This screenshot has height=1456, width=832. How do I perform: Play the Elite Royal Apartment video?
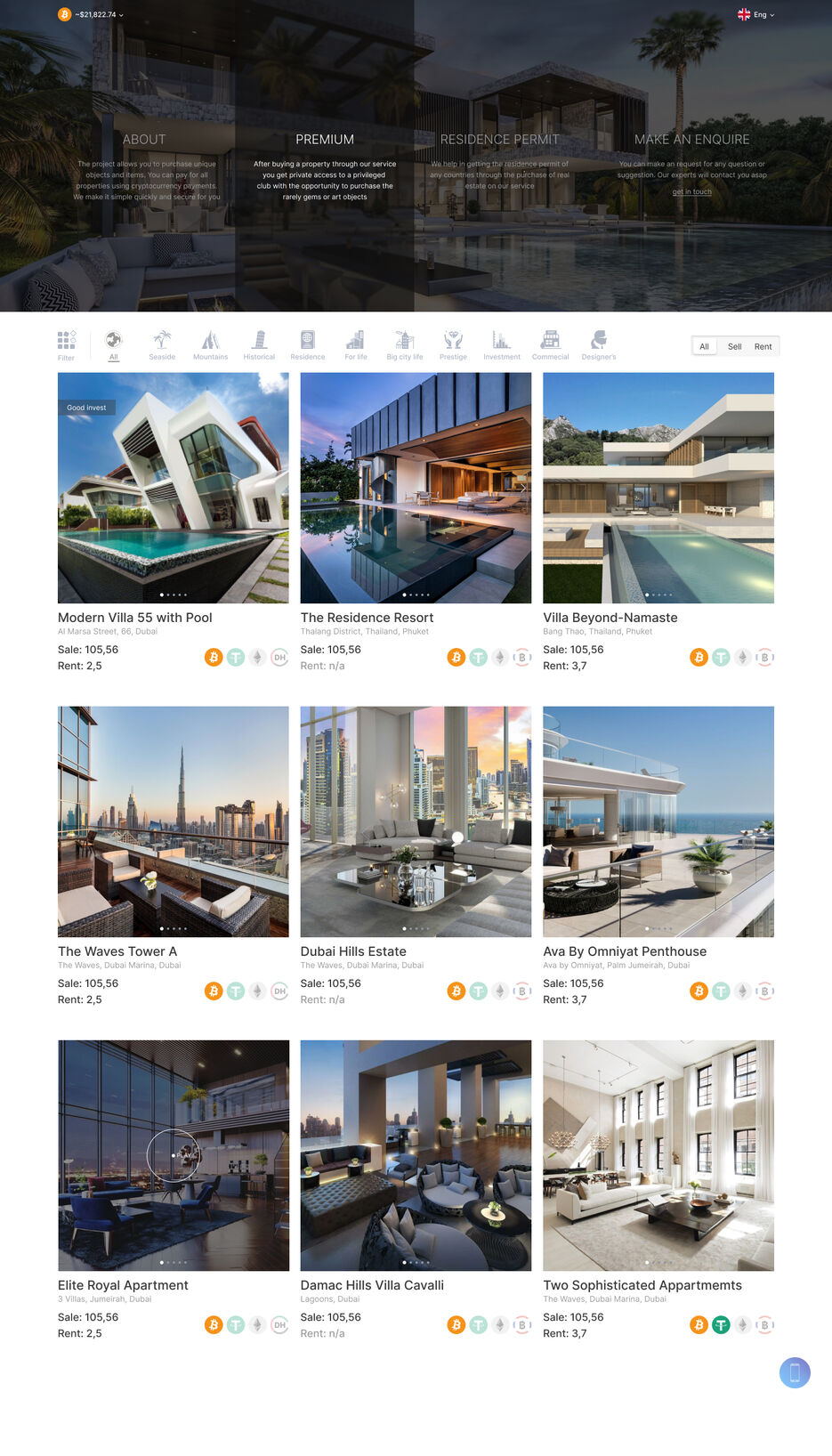click(x=174, y=1155)
